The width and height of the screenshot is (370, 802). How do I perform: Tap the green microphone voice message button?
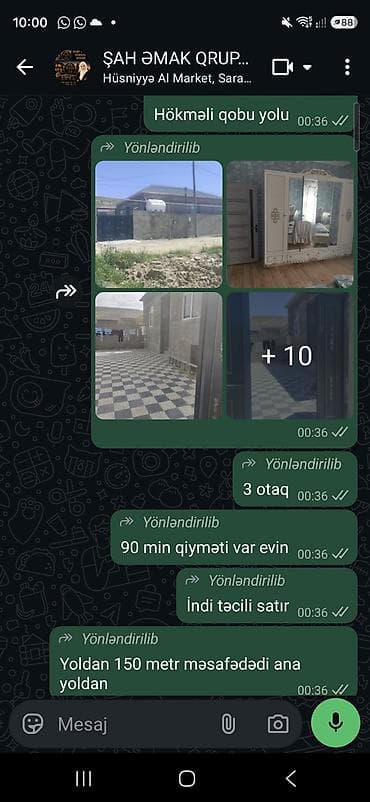[336, 723]
